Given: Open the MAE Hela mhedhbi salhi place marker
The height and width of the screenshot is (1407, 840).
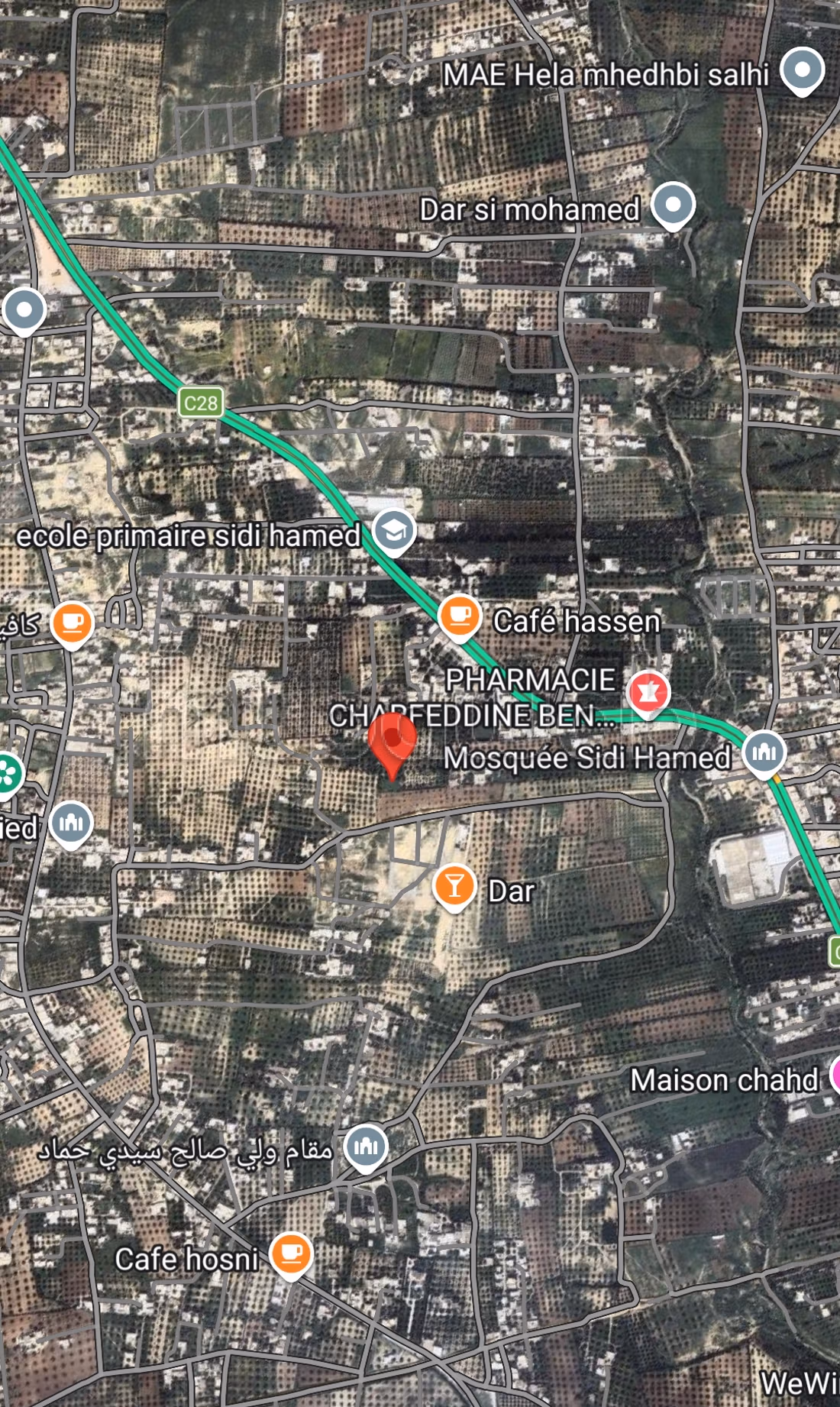Looking at the screenshot, I should click(802, 70).
